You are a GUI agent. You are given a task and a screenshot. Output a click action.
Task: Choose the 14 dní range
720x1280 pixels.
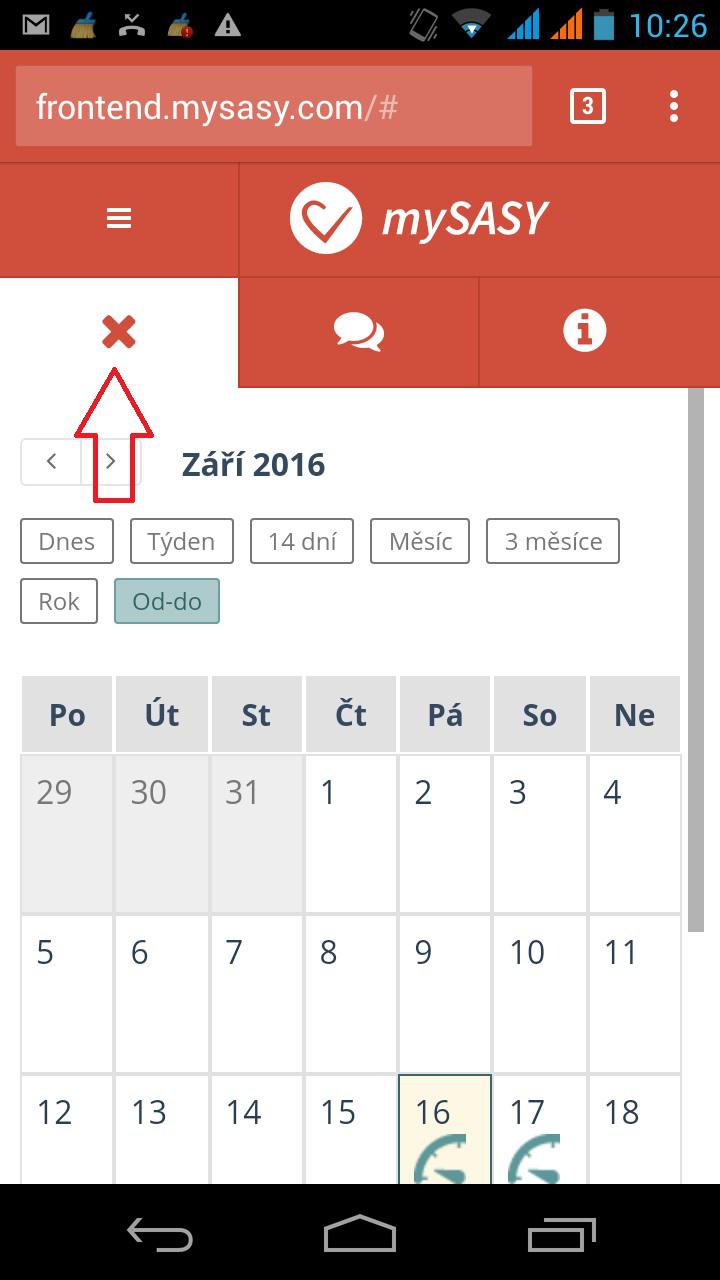point(302,542)
